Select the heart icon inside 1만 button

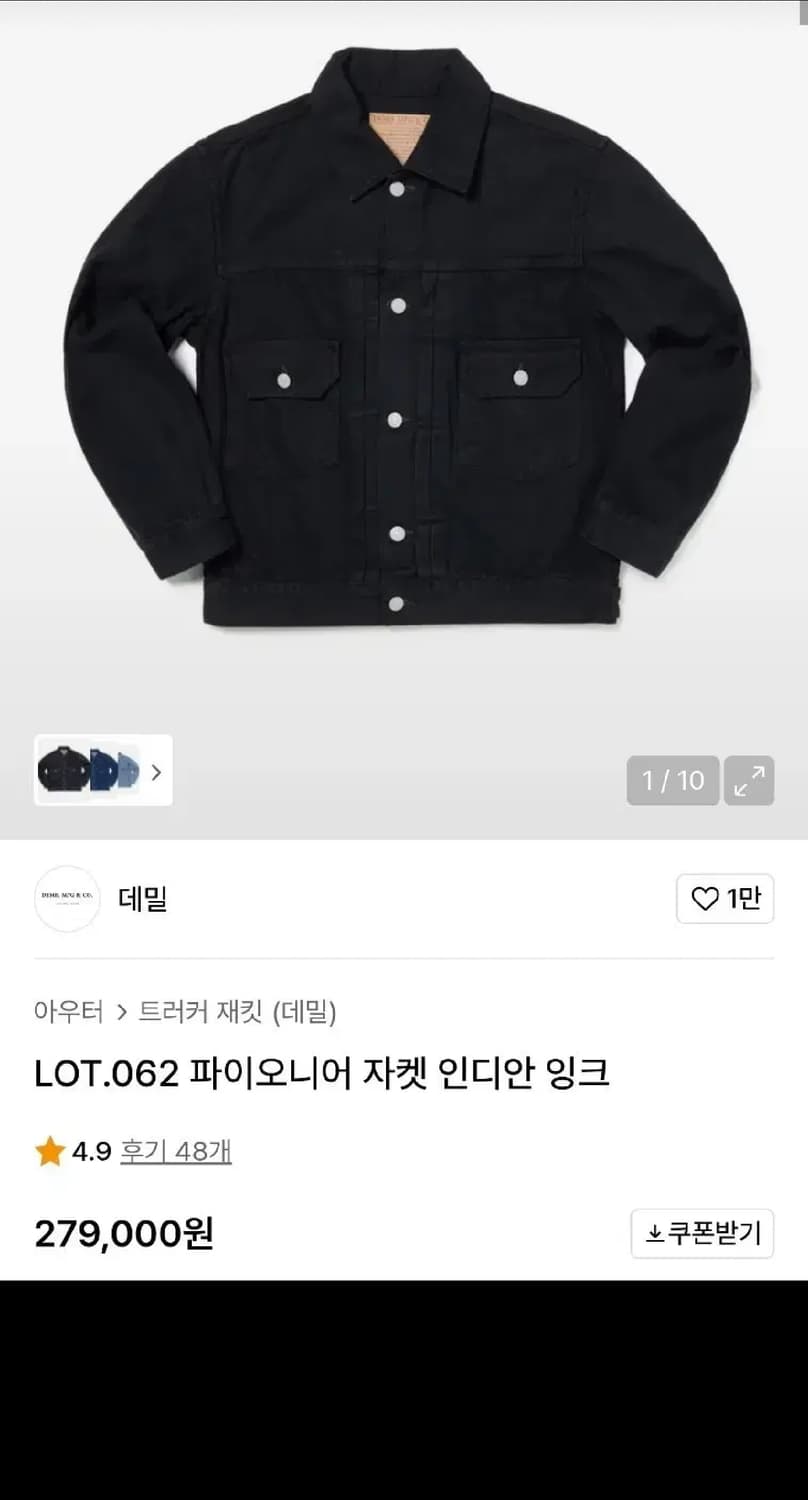[x=704, y=899]
